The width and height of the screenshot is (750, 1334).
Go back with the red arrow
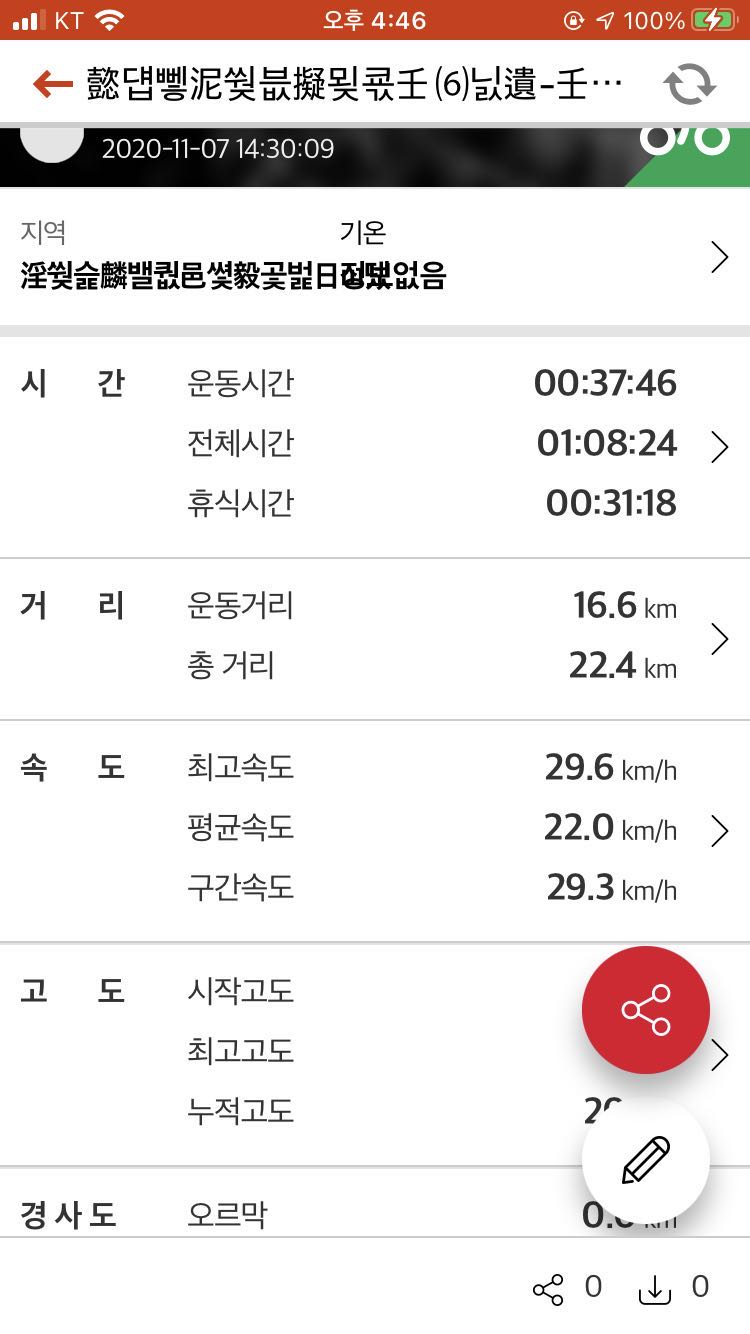[52, 84]
